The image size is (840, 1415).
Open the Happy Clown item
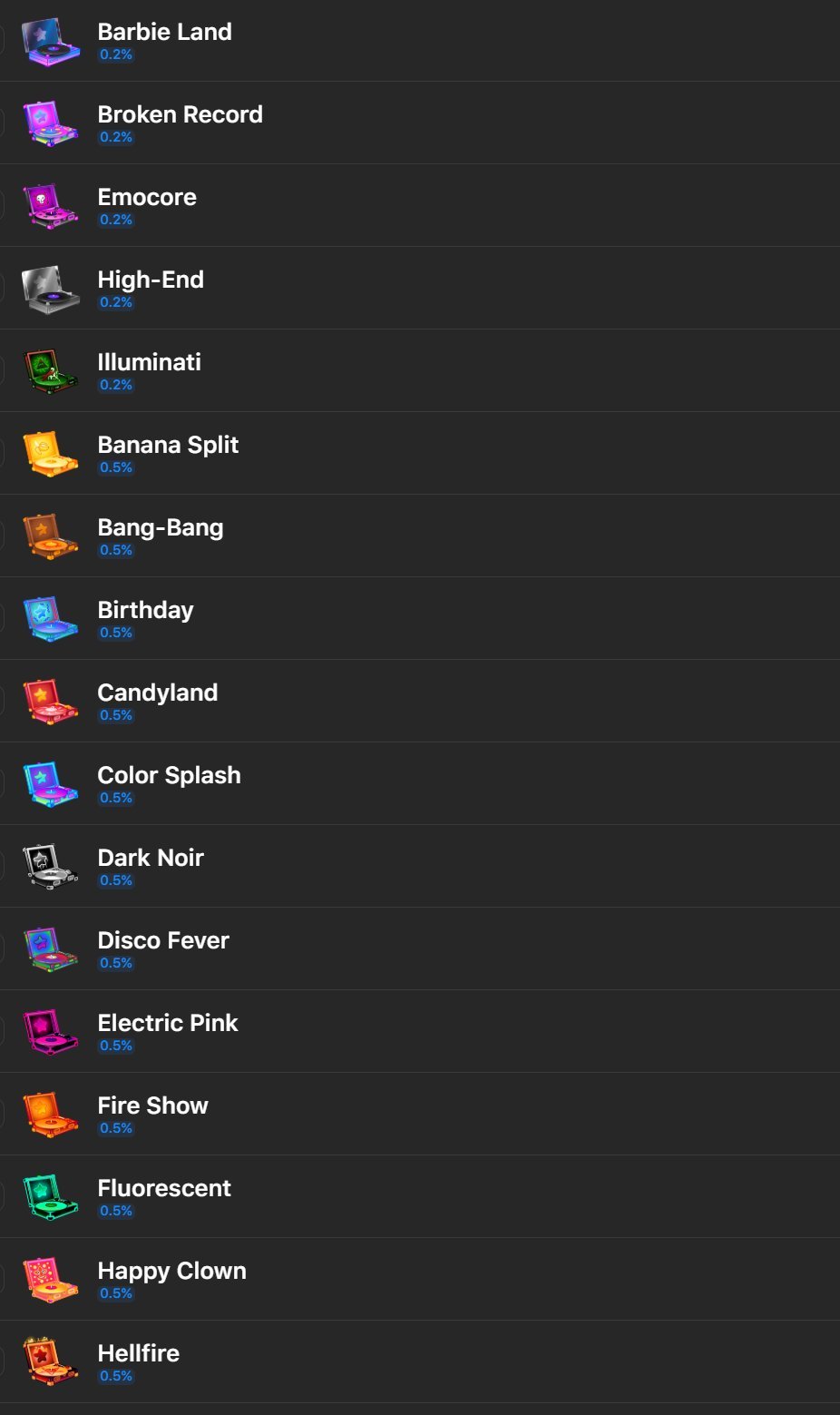(x=420, y=1280)
